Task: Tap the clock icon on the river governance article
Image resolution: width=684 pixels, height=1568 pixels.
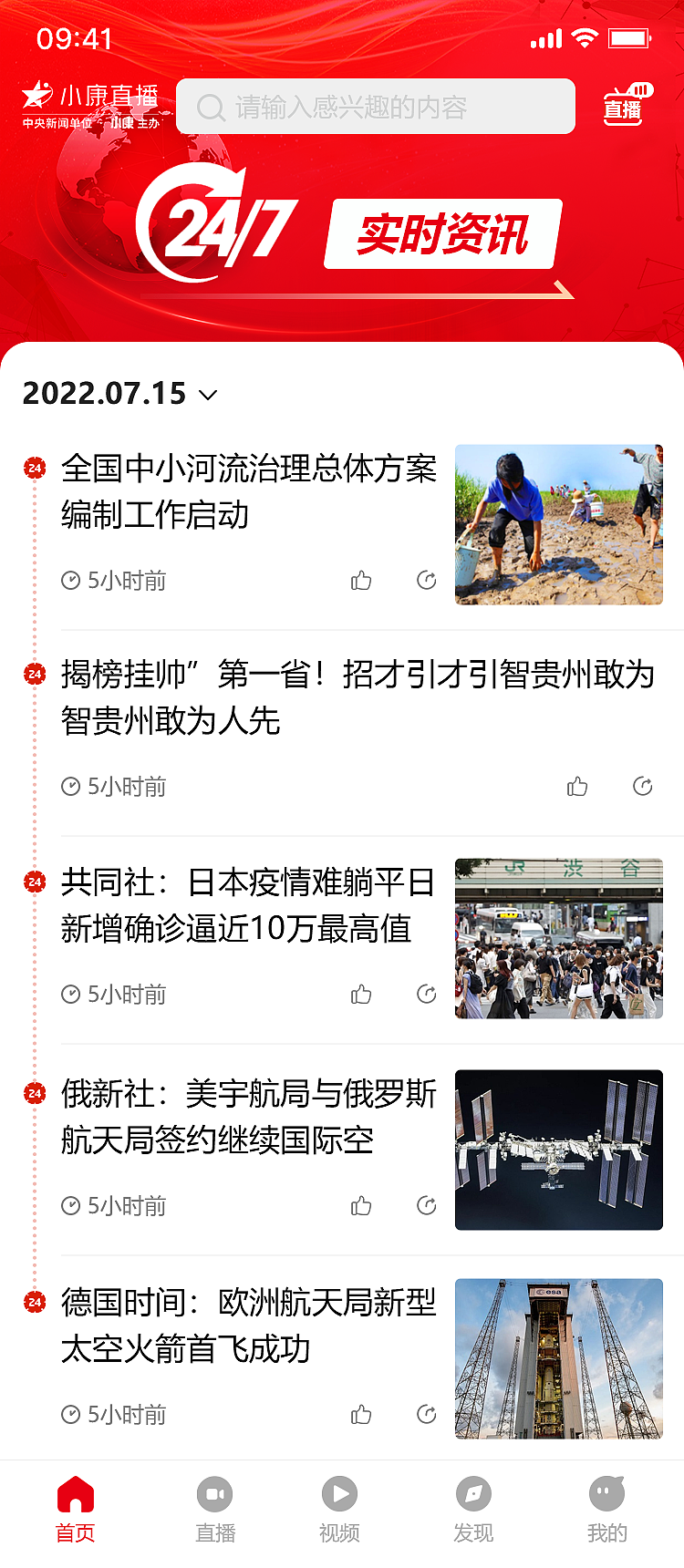Action: (x=70, y=580)
